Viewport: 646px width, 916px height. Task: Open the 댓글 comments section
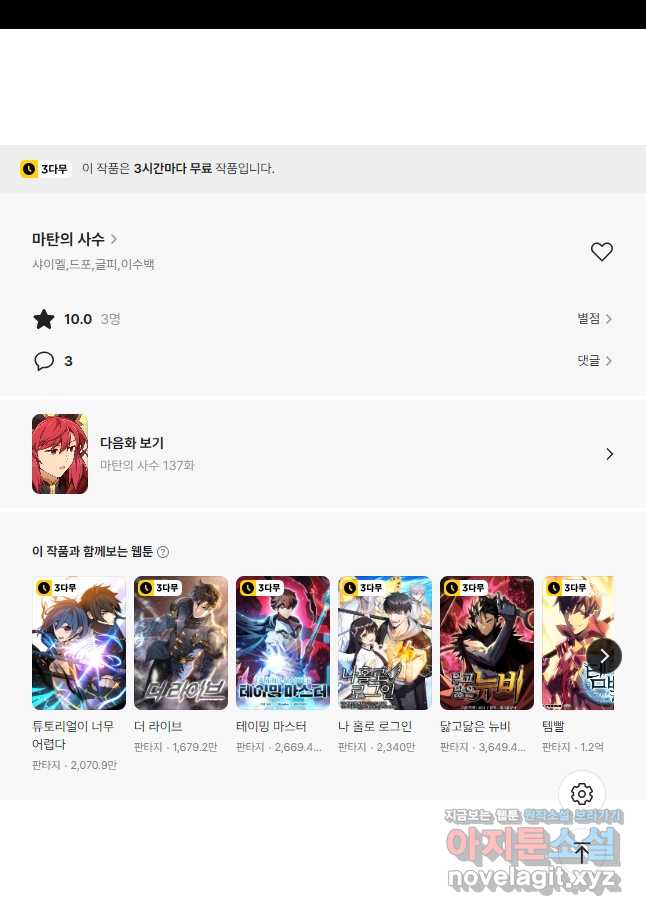(594, 361)
